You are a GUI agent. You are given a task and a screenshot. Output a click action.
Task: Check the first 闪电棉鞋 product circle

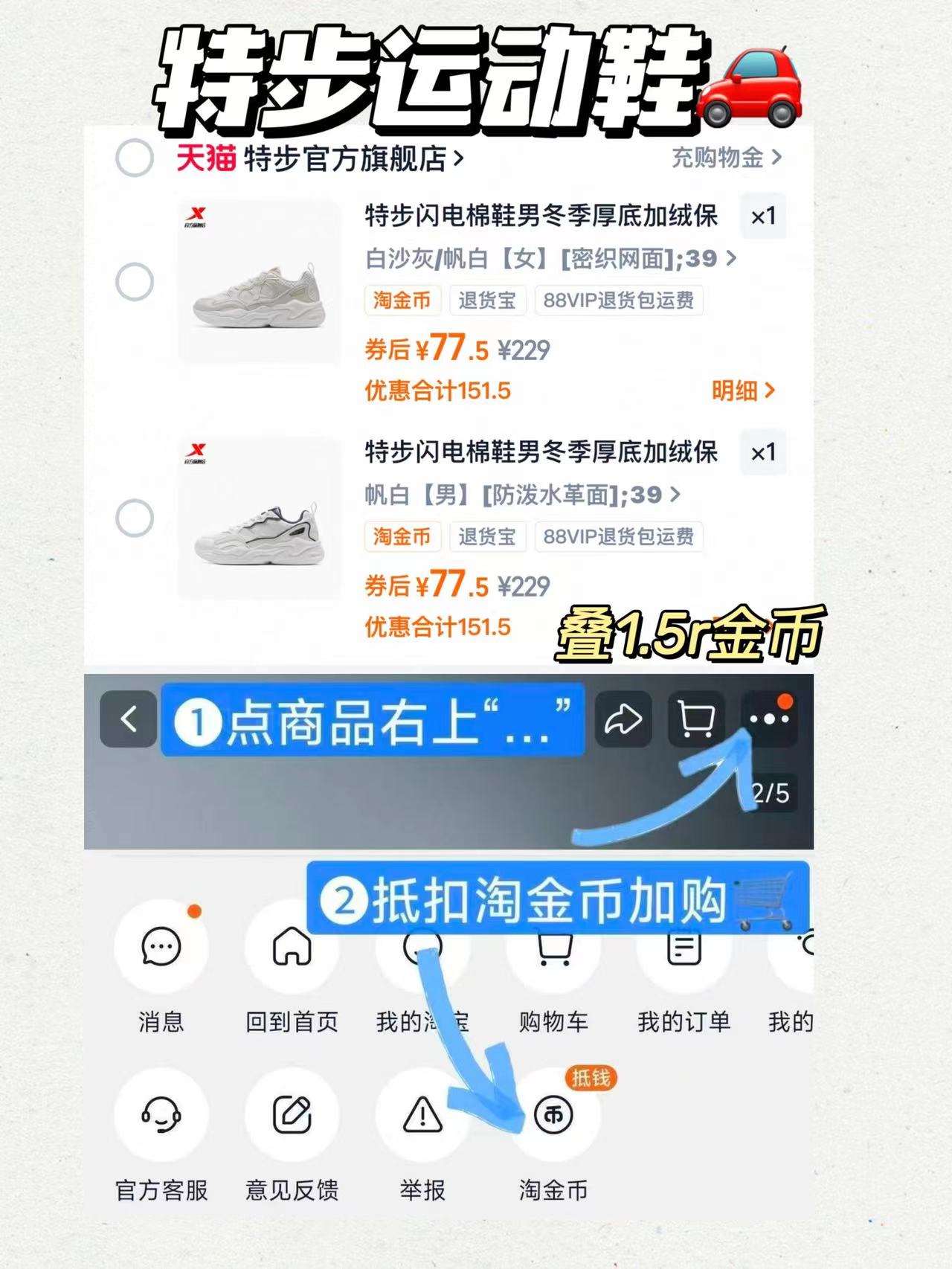coord(134,283)
